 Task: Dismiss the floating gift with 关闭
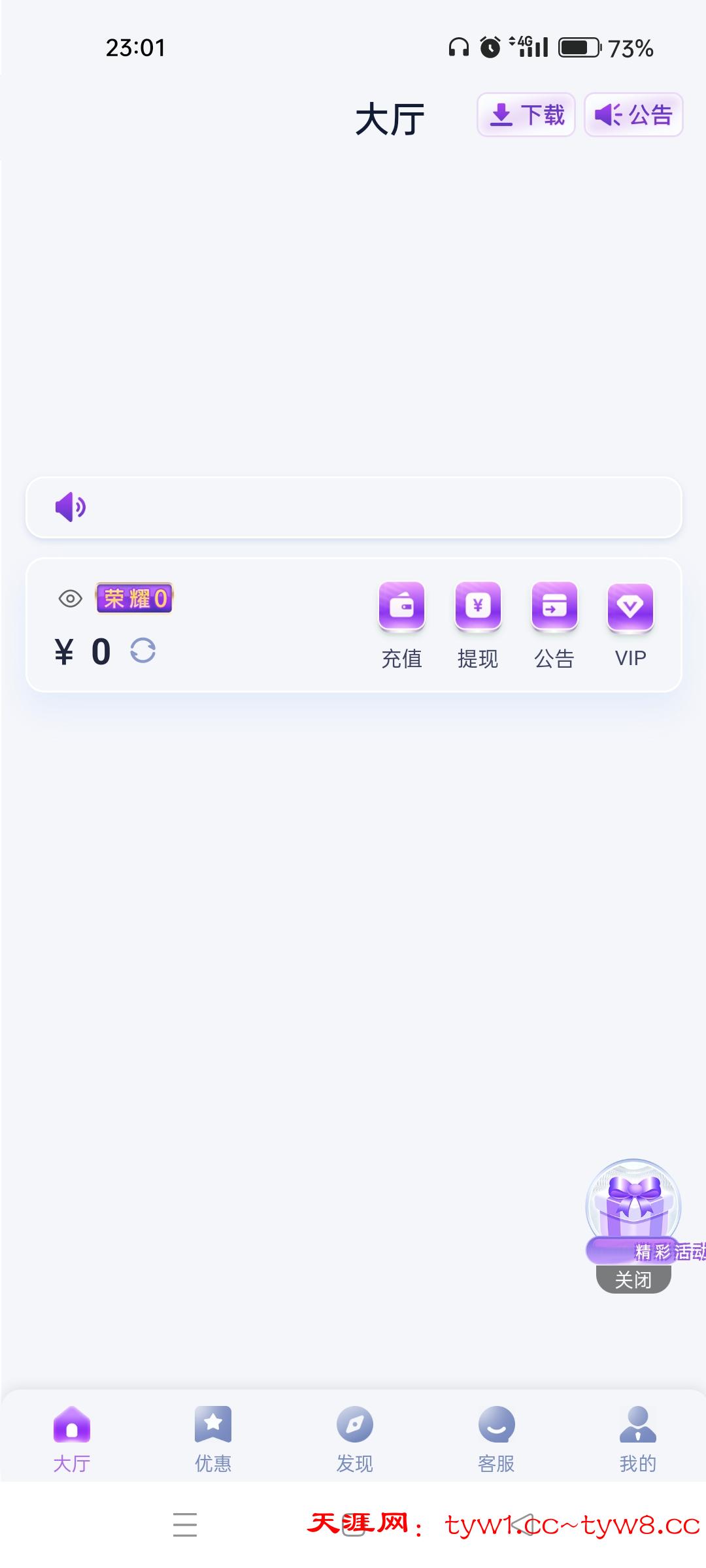pos(633,1279)
